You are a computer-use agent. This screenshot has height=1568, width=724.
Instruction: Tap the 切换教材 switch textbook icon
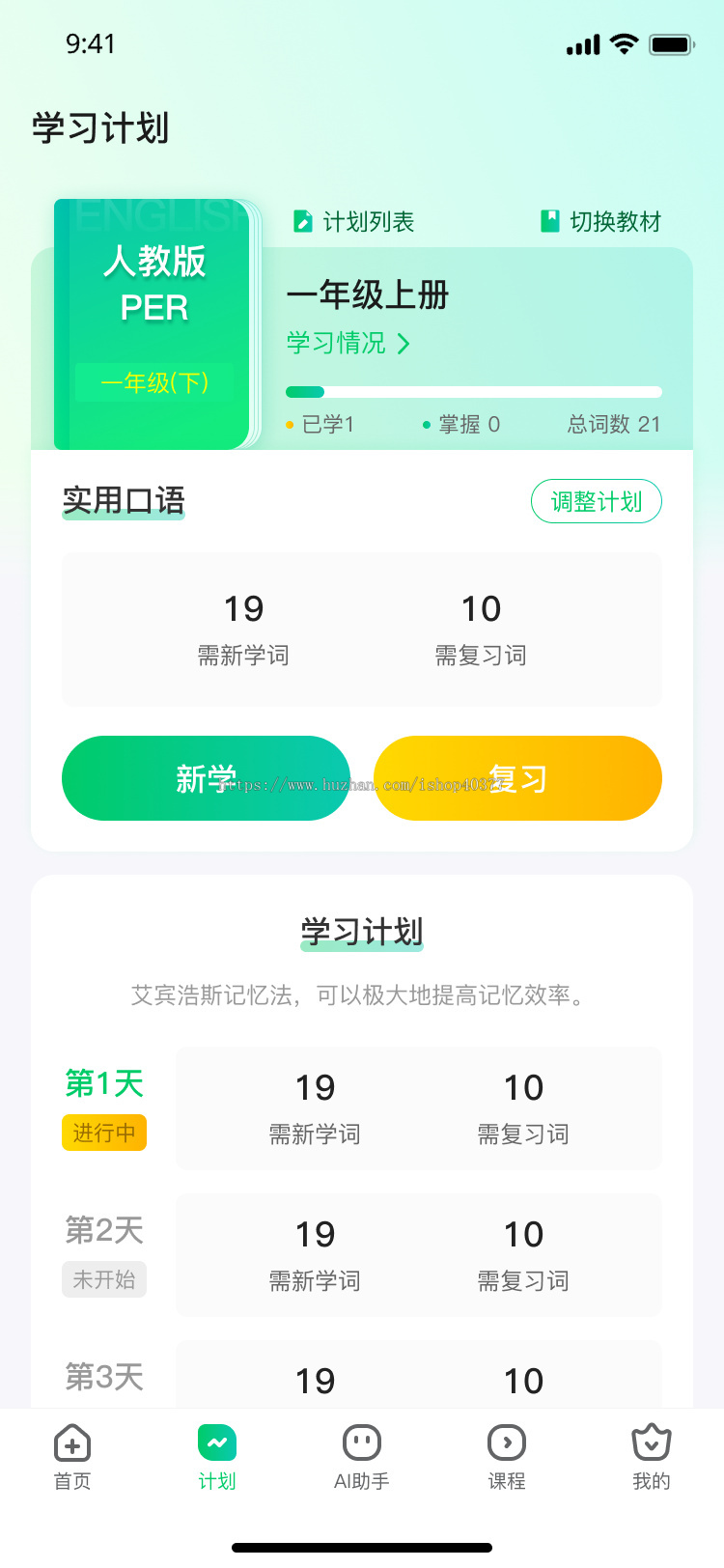(548, 221)
